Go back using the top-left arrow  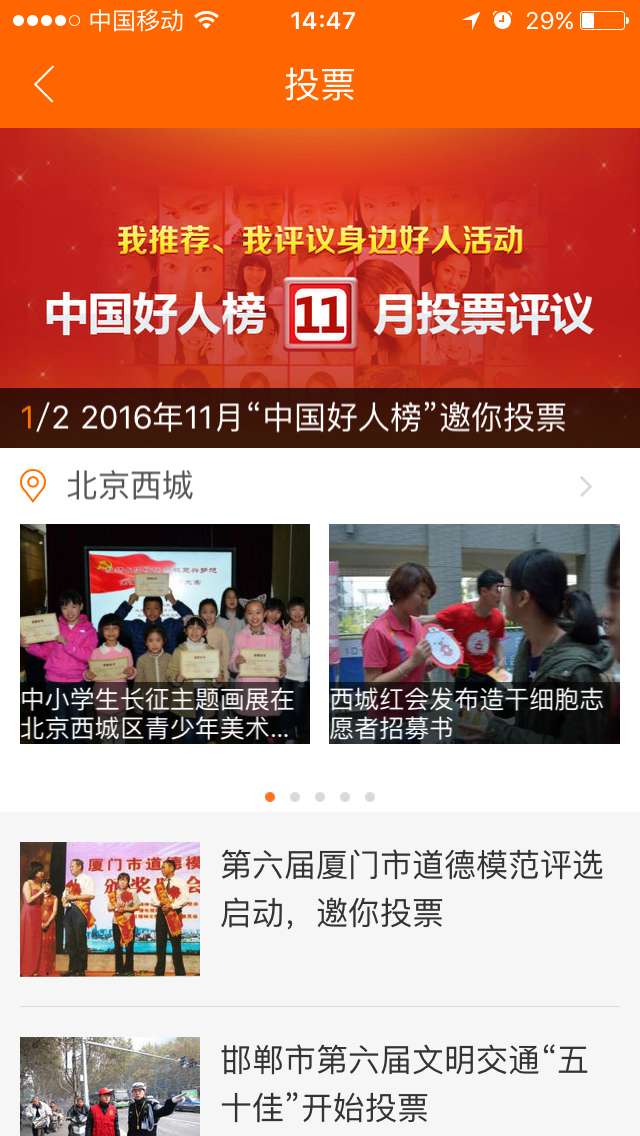click(x=44, y=85)
